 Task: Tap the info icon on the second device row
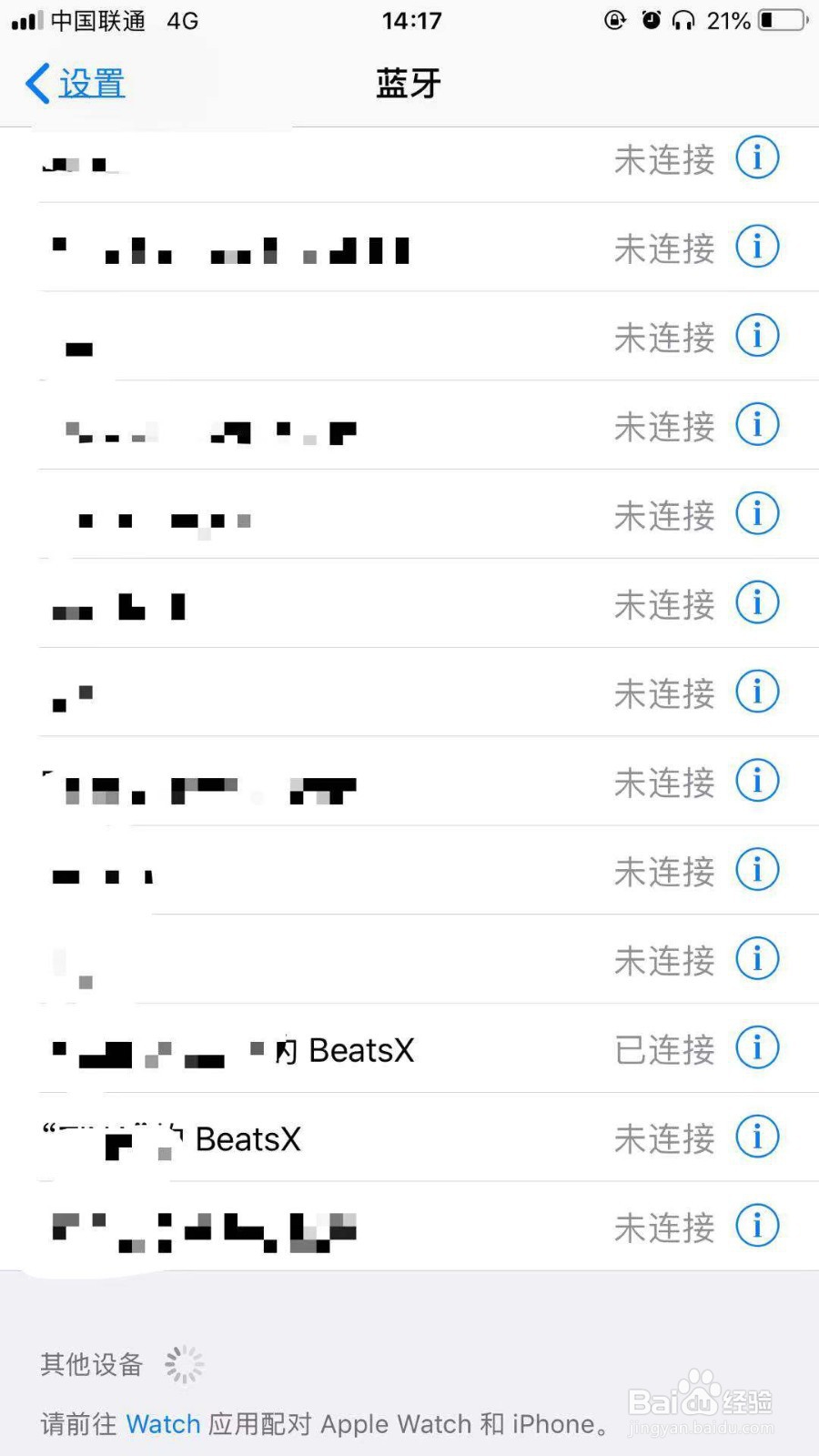757,247
